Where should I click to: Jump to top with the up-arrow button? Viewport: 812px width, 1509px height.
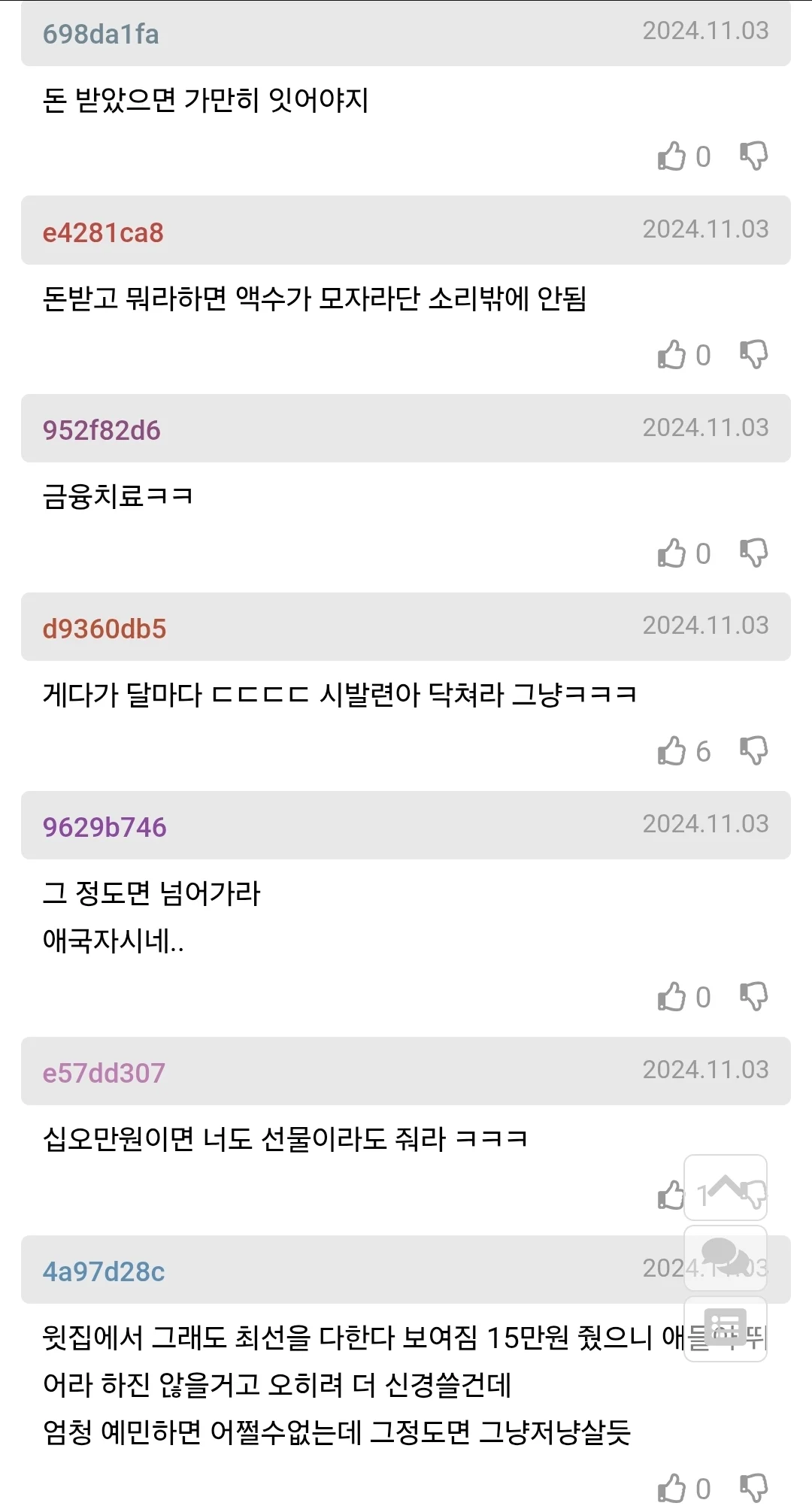pos(726,1187)
